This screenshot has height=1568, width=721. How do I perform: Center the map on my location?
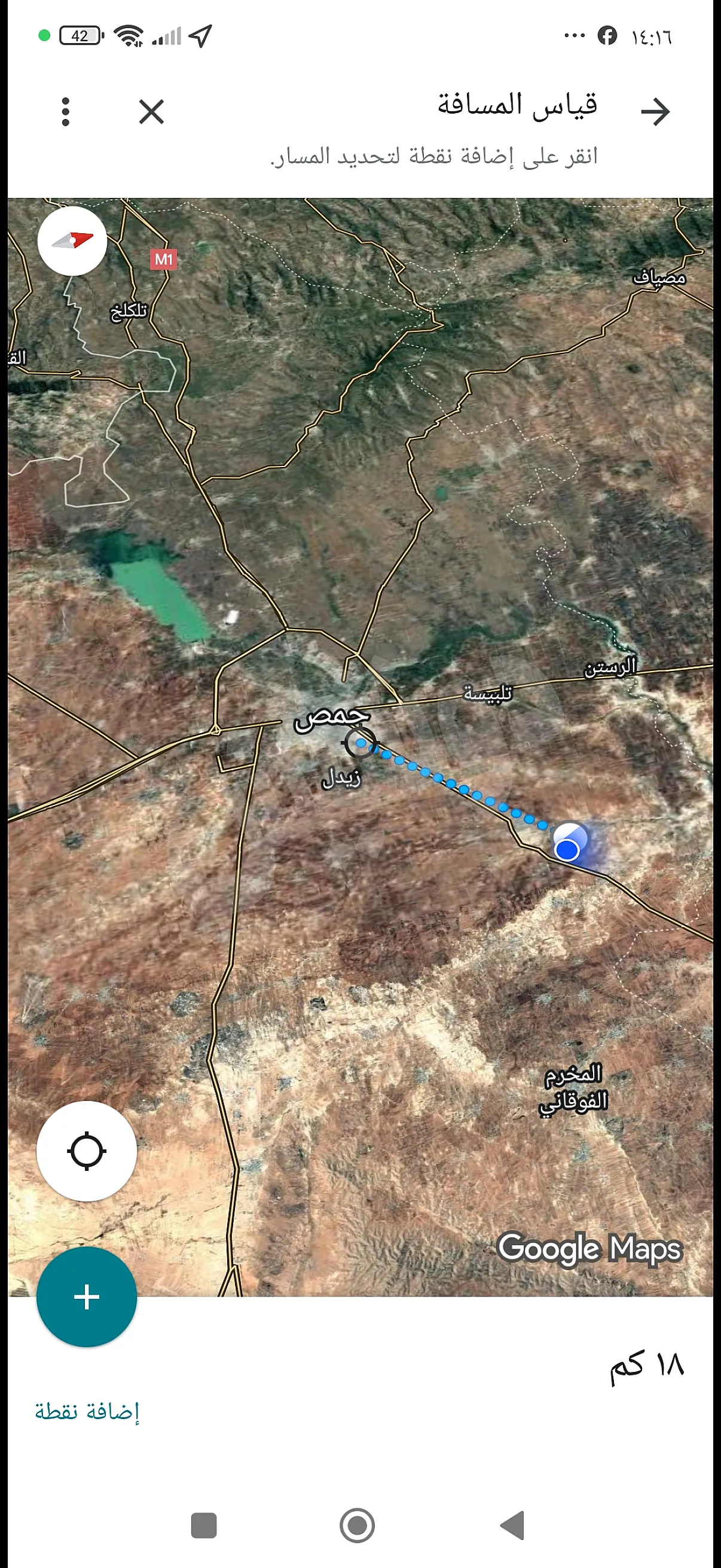pos(87,1151)
